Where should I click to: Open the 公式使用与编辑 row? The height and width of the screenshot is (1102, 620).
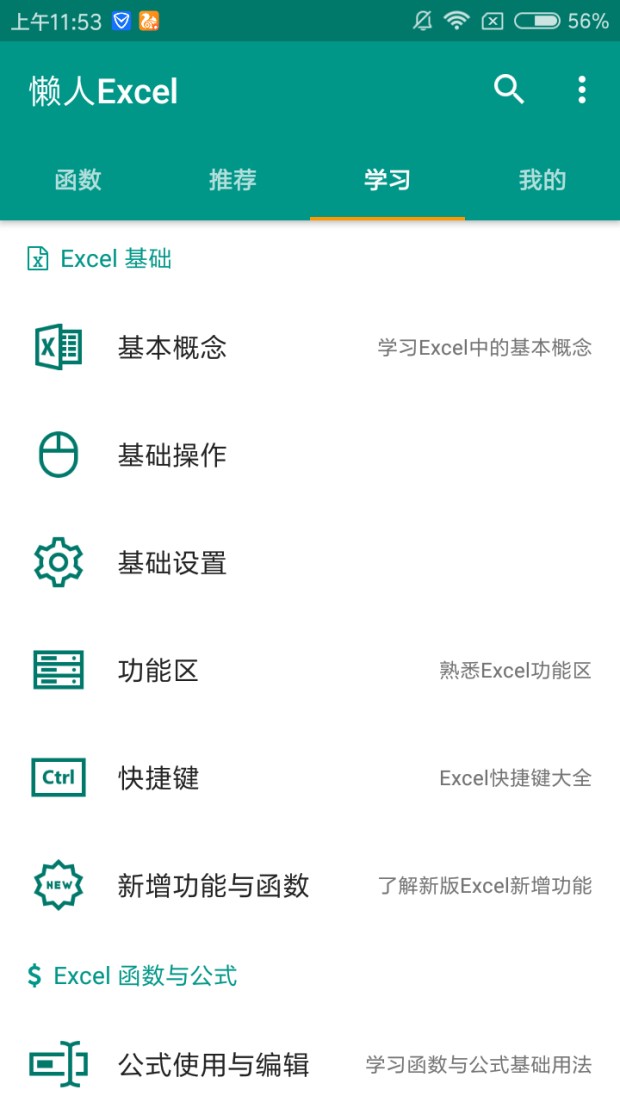pyautogui.click(x=310, y=1064)
